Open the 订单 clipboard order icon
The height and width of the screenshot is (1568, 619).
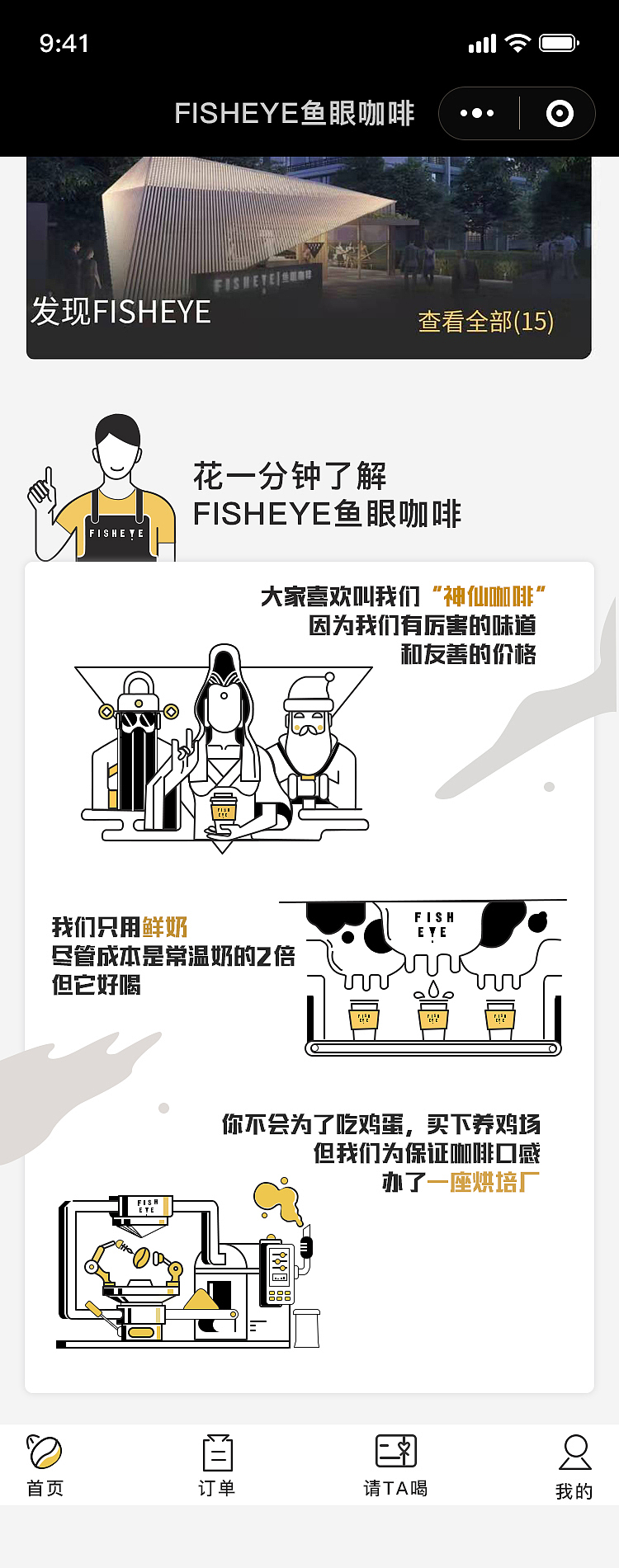(216, 1455)
